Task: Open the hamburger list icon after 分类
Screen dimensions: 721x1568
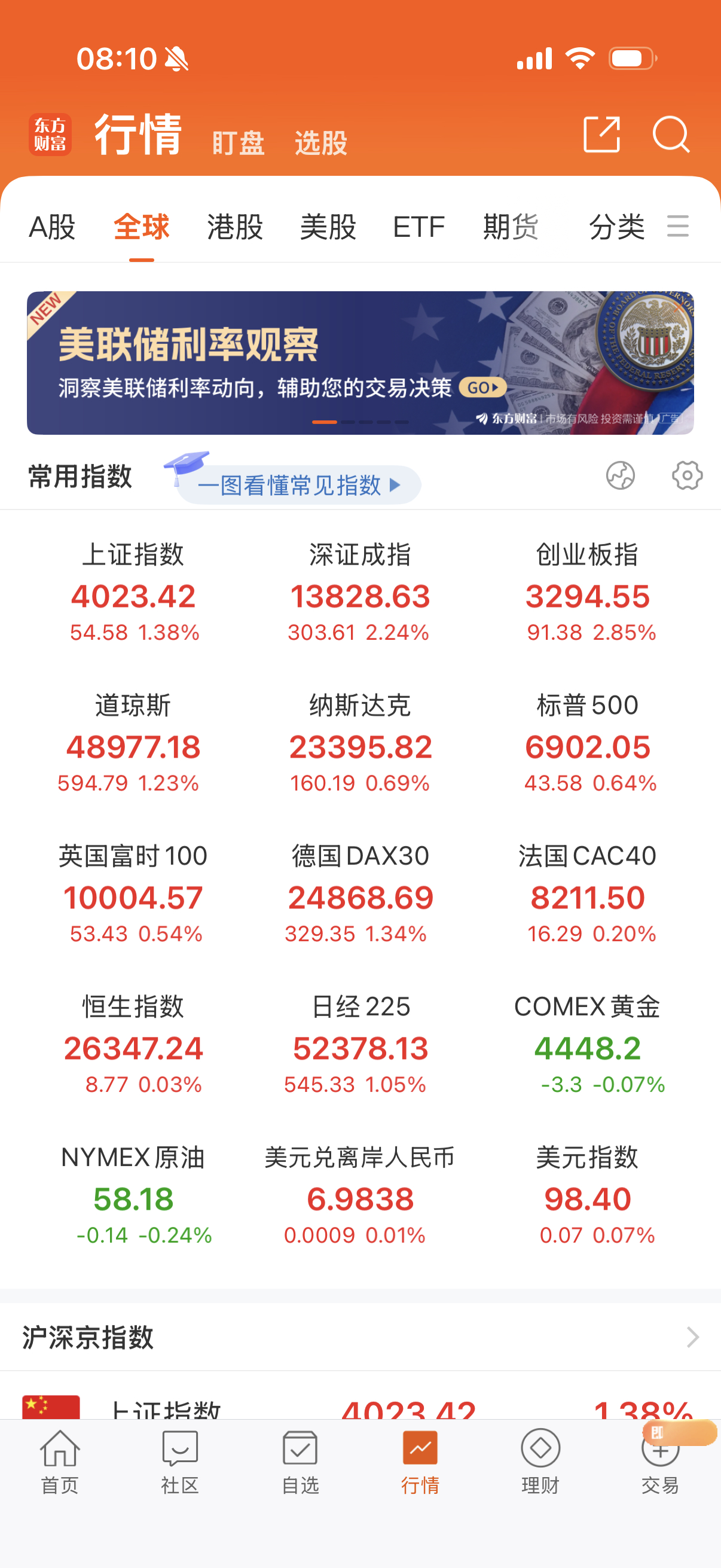Action: (x=677, y=227)
